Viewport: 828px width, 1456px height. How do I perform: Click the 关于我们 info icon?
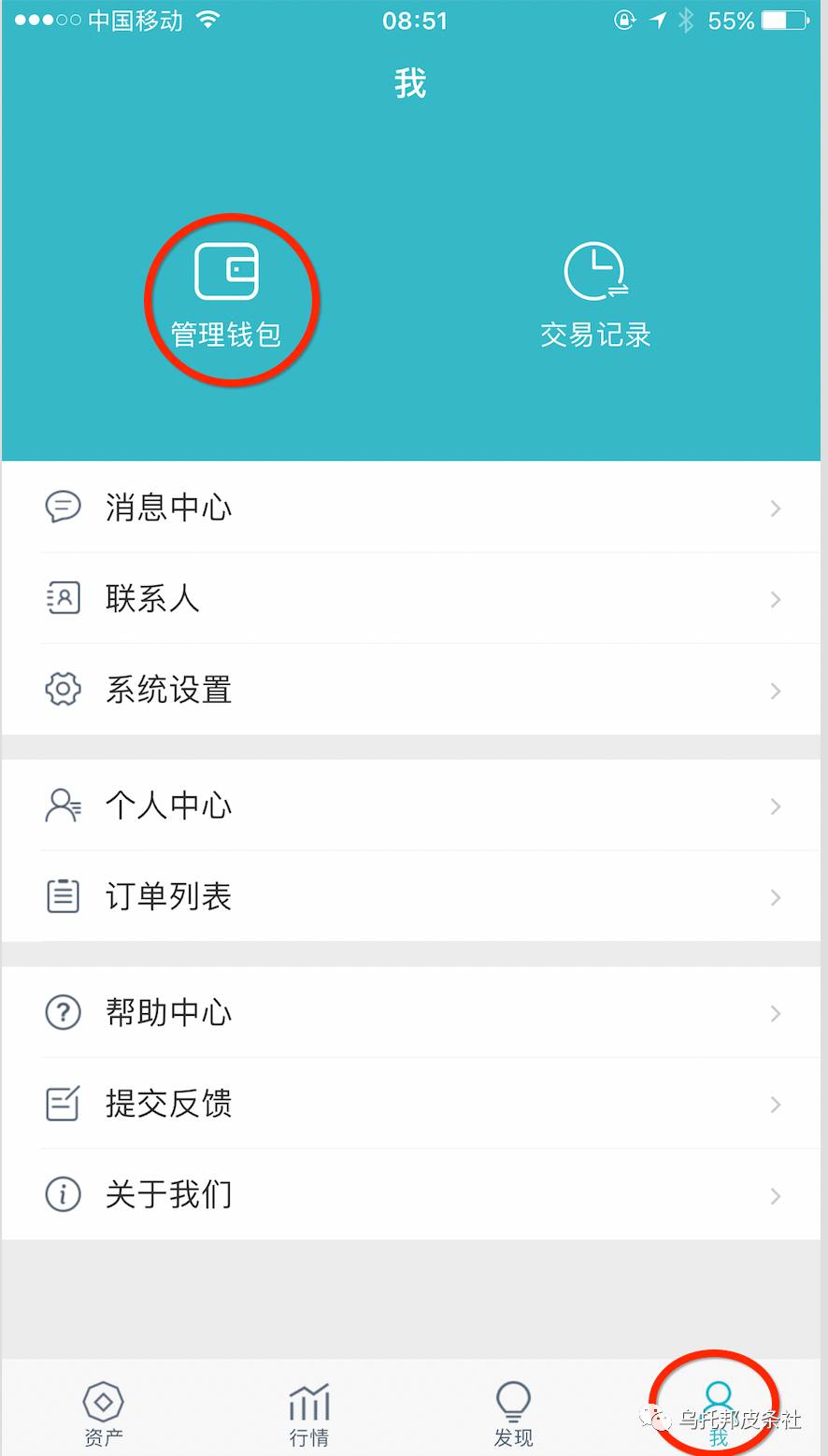pyautogui.click(x=63, y=1194)
